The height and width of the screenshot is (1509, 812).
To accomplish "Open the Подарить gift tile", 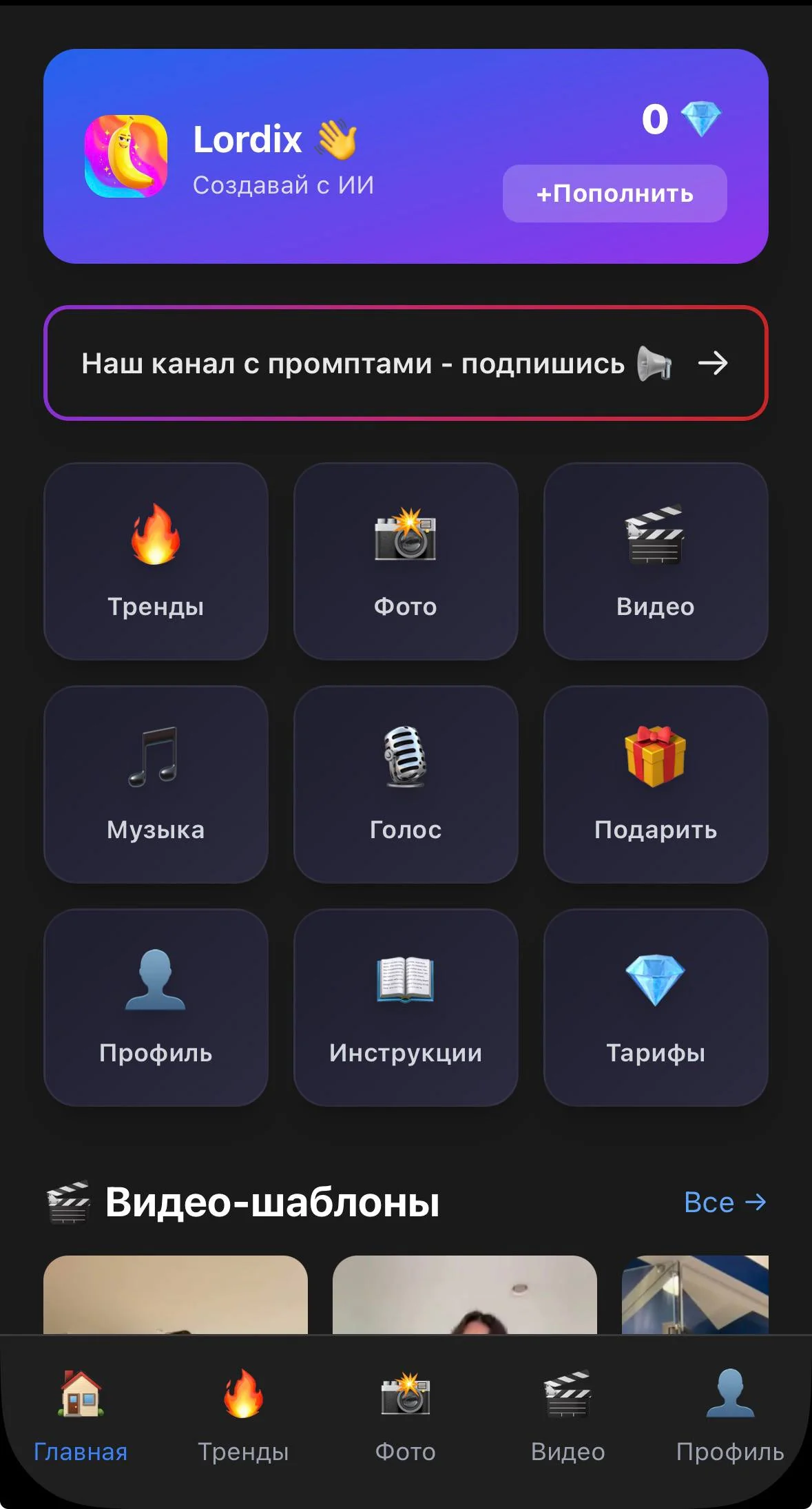I will click(x=656, y=784).
